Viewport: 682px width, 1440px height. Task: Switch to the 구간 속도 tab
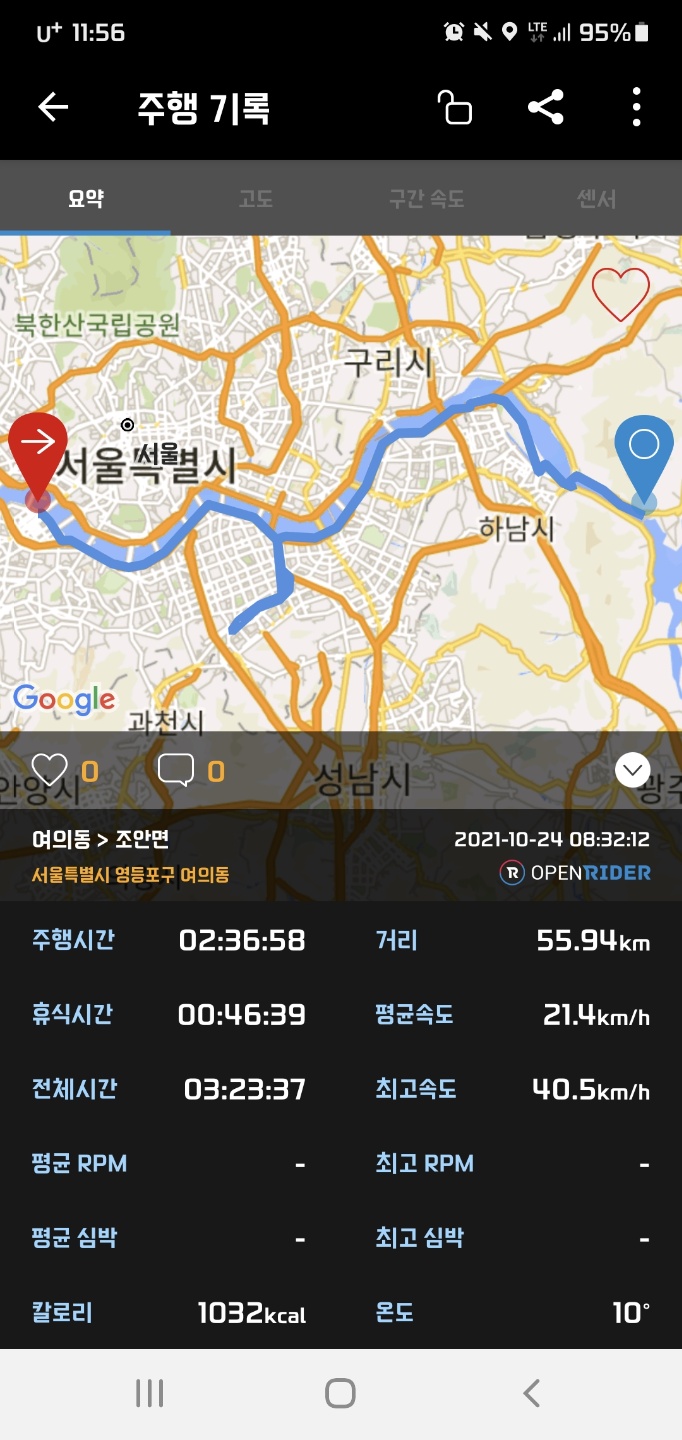[427, 198]
